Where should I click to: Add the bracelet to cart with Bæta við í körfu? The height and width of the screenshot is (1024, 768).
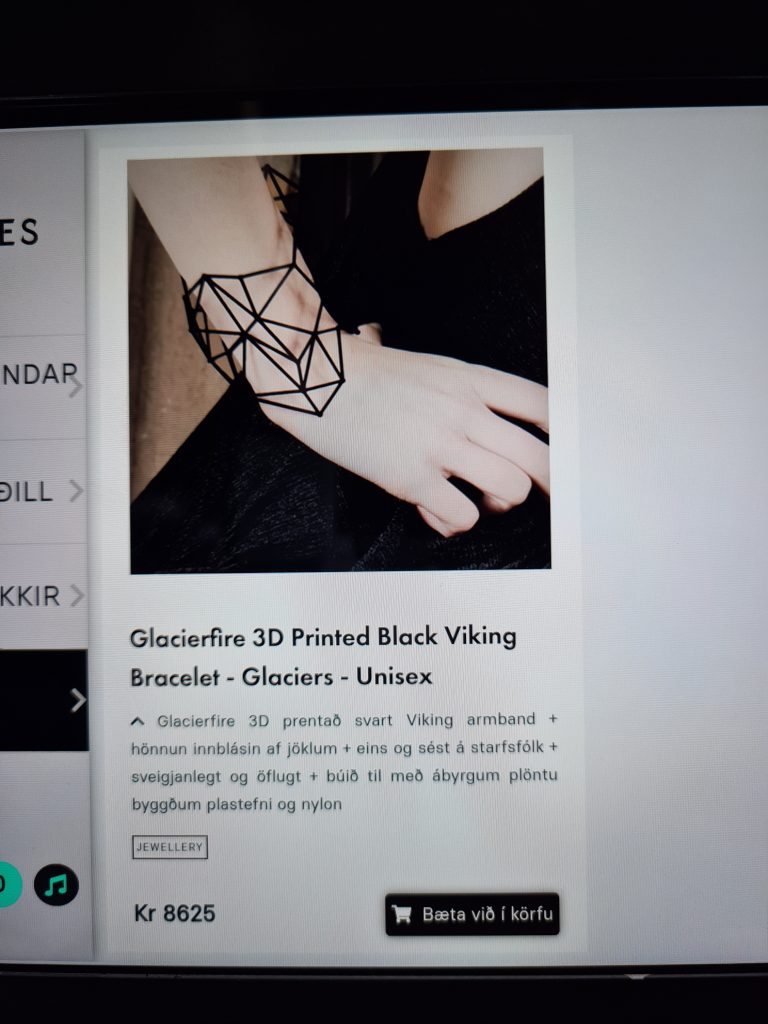pyautogui.click(x=472, y=914)
